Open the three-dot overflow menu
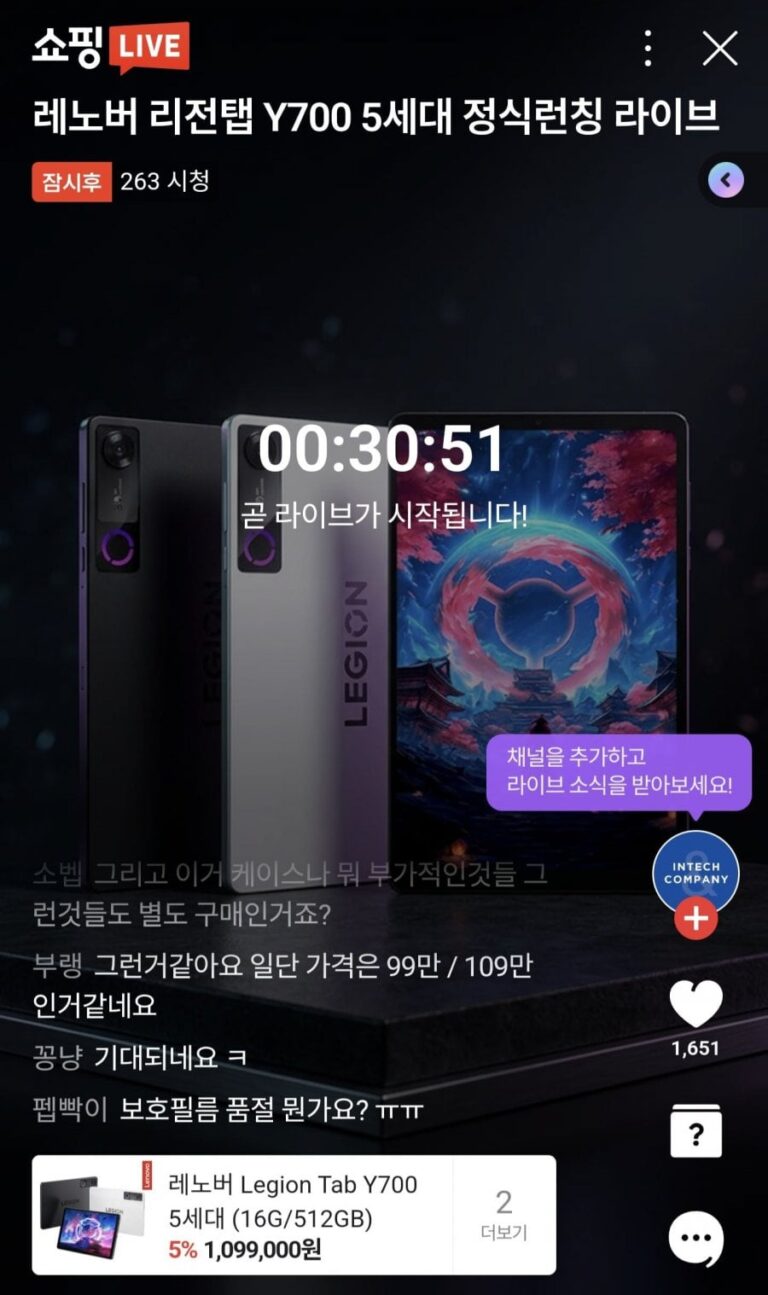 coord(648,47)
